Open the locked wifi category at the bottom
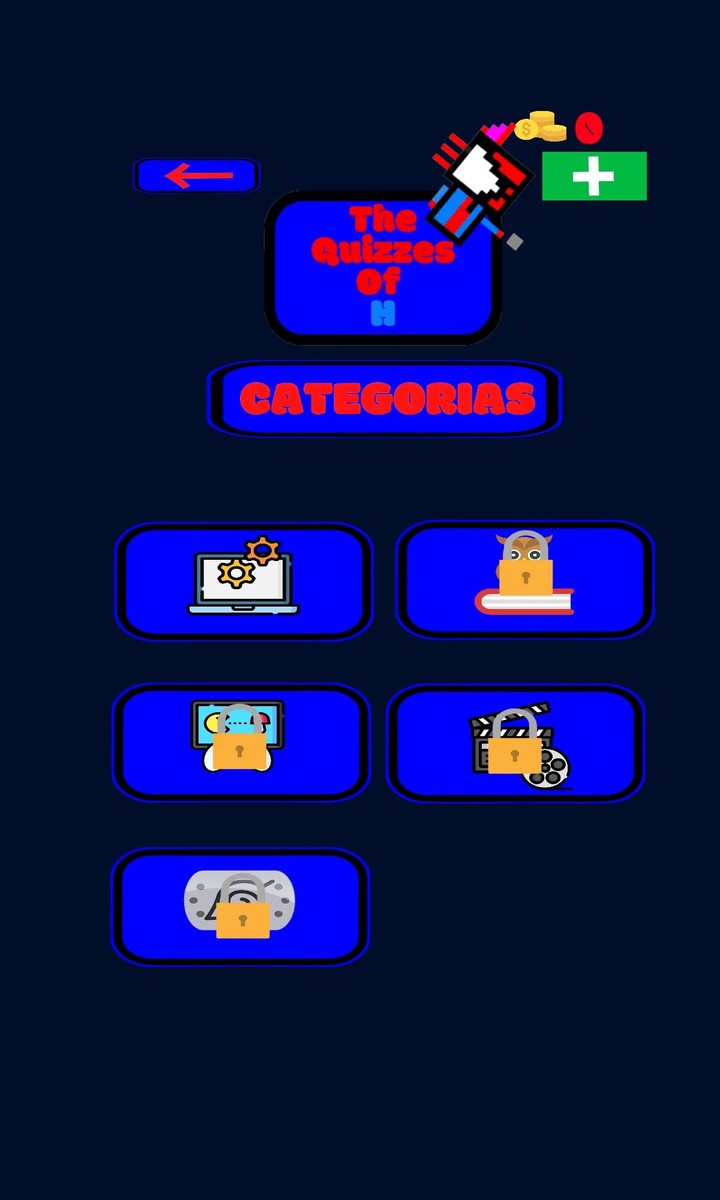 pyautogui.click(x=240, y=906)
